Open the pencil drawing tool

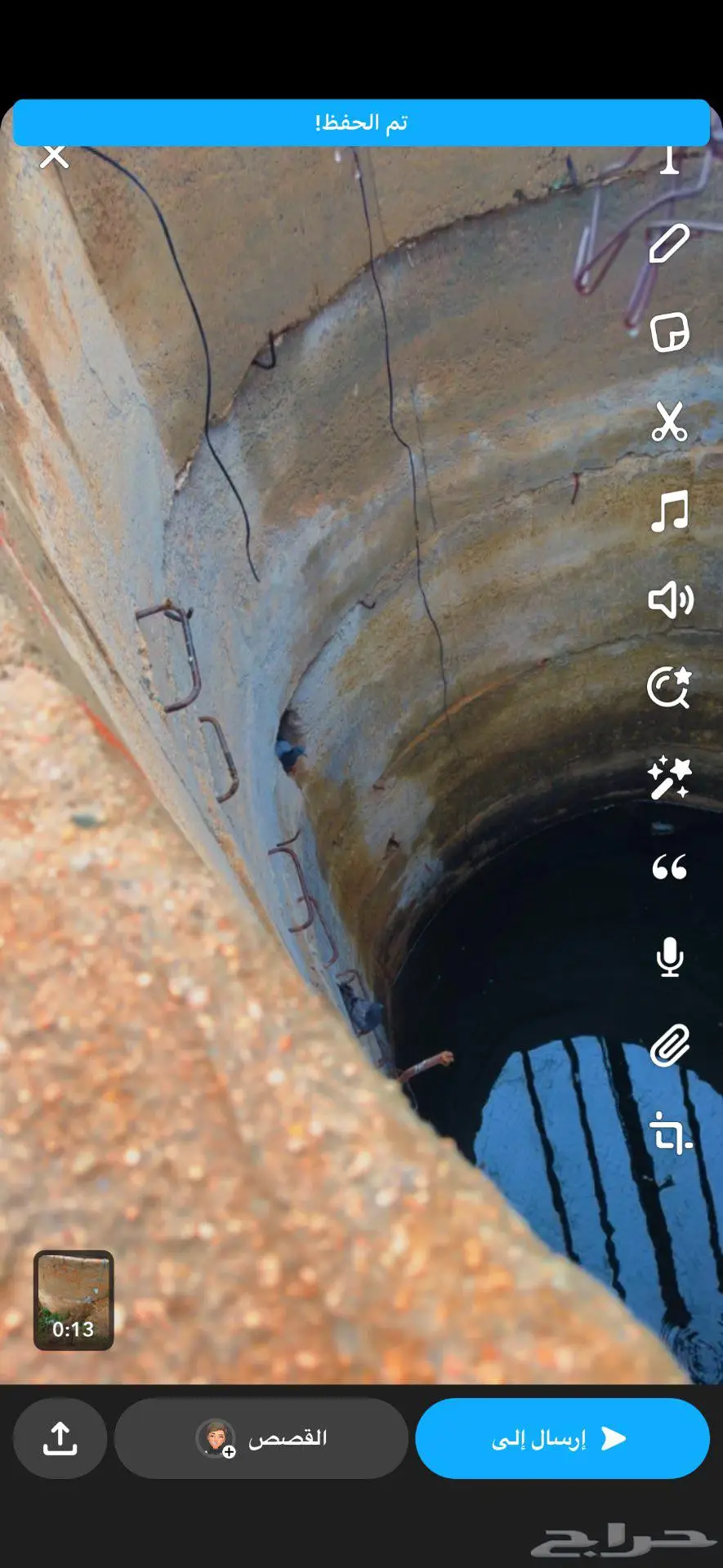click(x=669, y=243)
